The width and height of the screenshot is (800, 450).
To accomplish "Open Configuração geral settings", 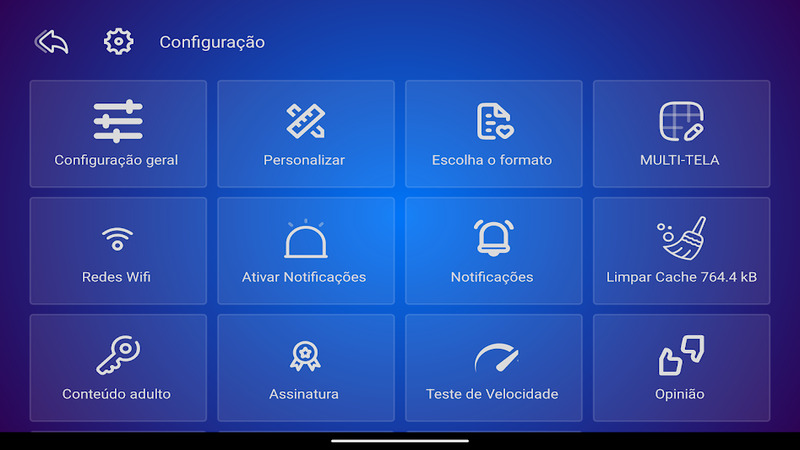I will (x=118, y=134).
